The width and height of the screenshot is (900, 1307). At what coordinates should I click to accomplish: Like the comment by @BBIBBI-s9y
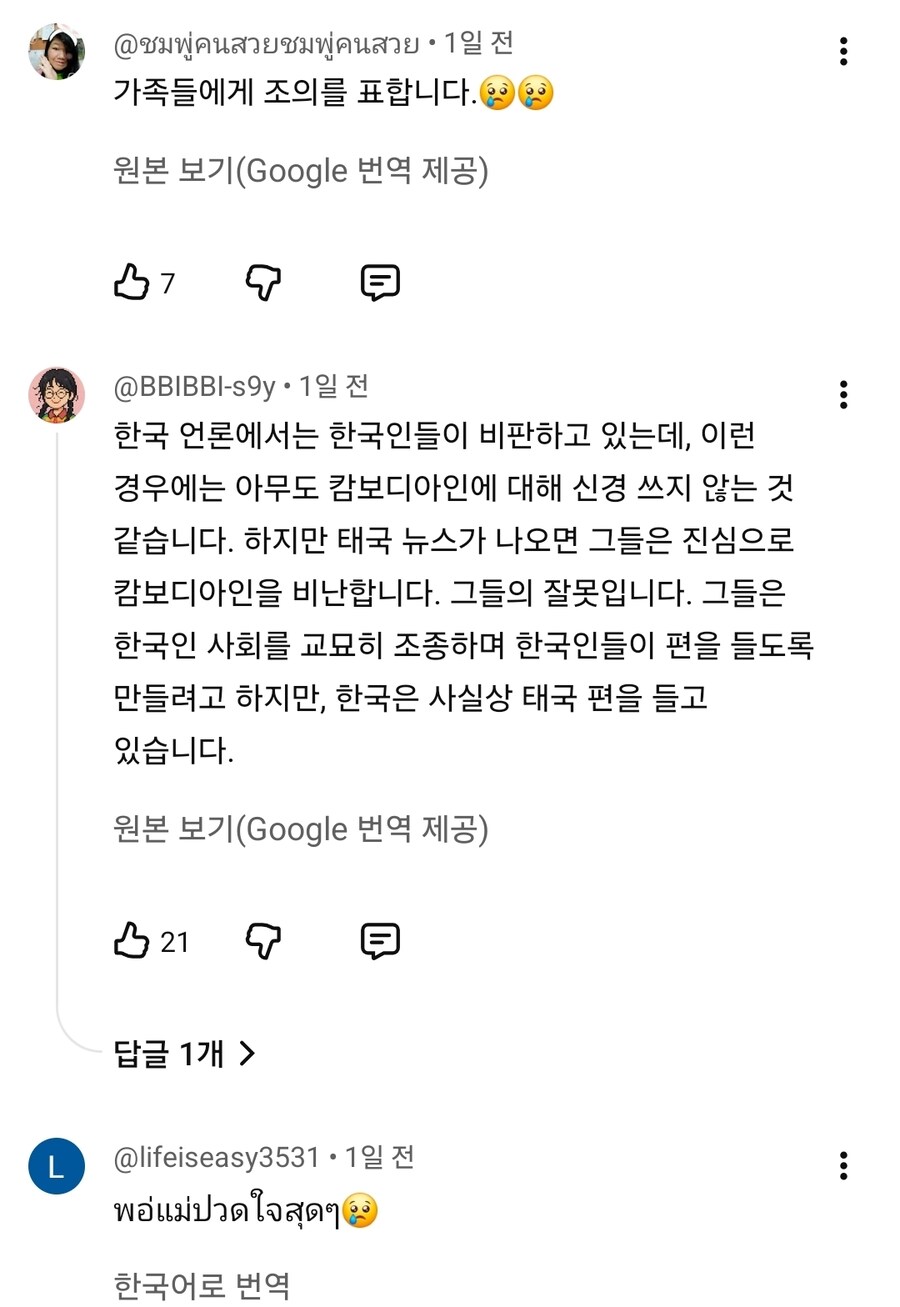(x=131, y=941)
